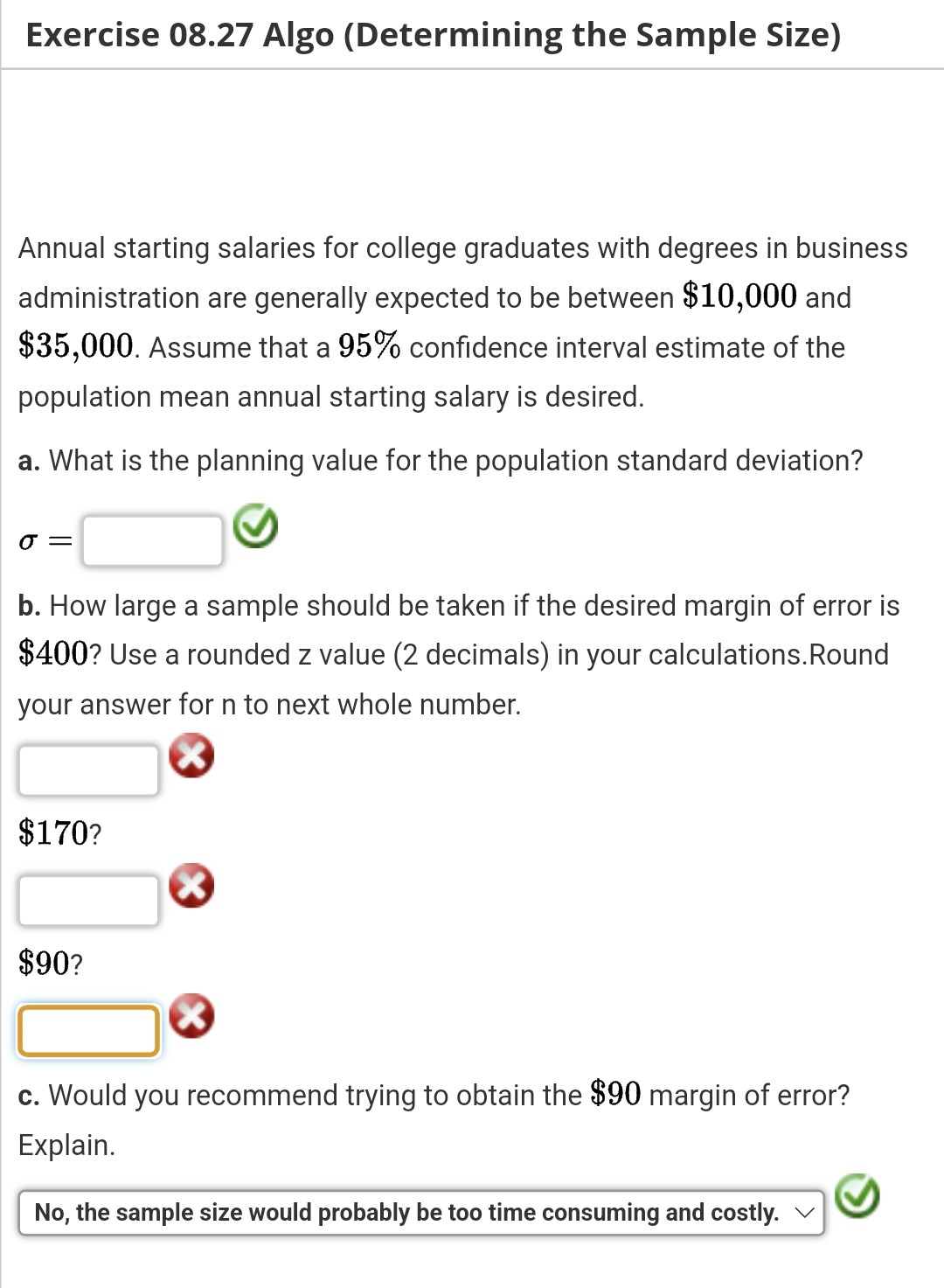Image resolution: width=944 pixels, height=1288 pixels.
Task: Click the chevron on the answer selection box
Action: click(x=804, y=1212)
